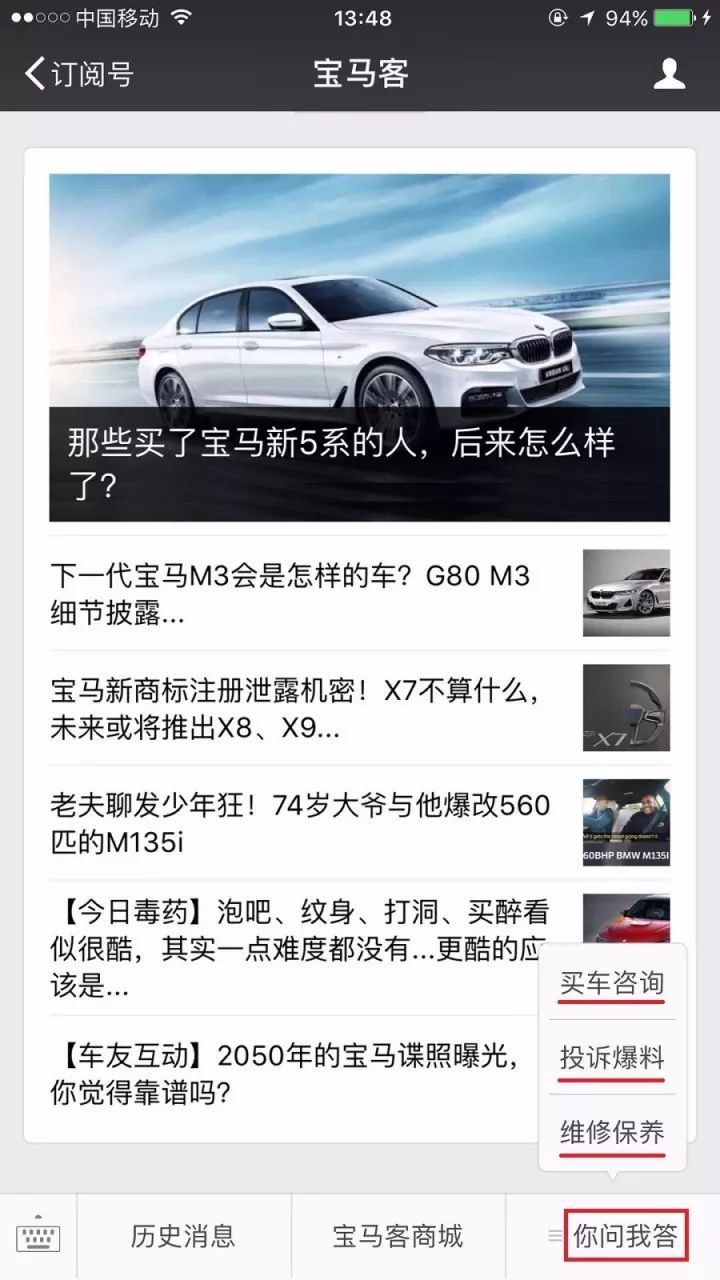Go back to 订阅号 list

[80, 74]
